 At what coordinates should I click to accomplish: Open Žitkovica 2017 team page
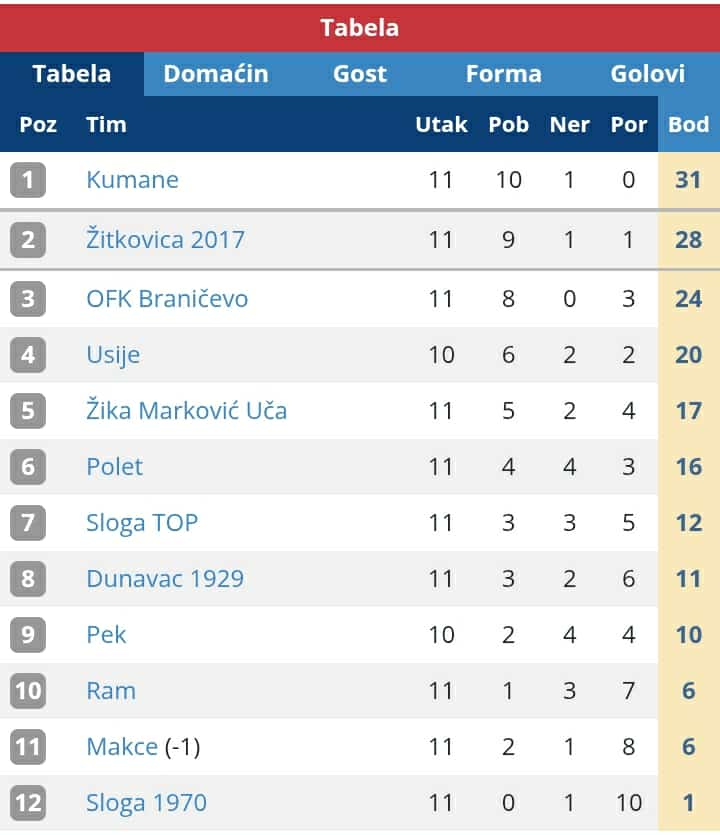coord(165,239)
